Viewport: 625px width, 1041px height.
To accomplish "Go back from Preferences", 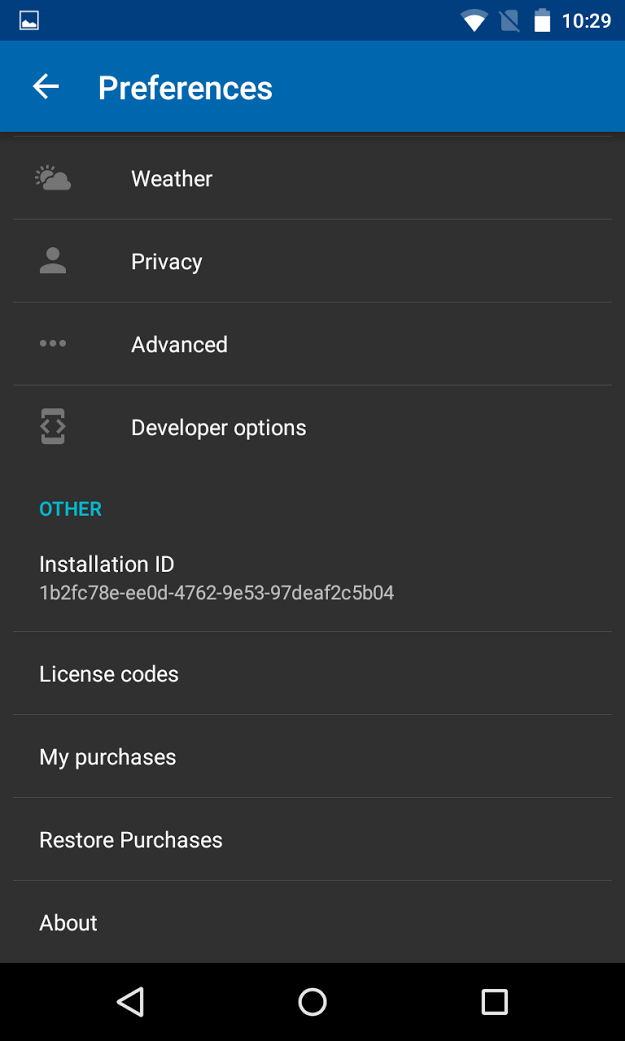I will click(46, 87).
